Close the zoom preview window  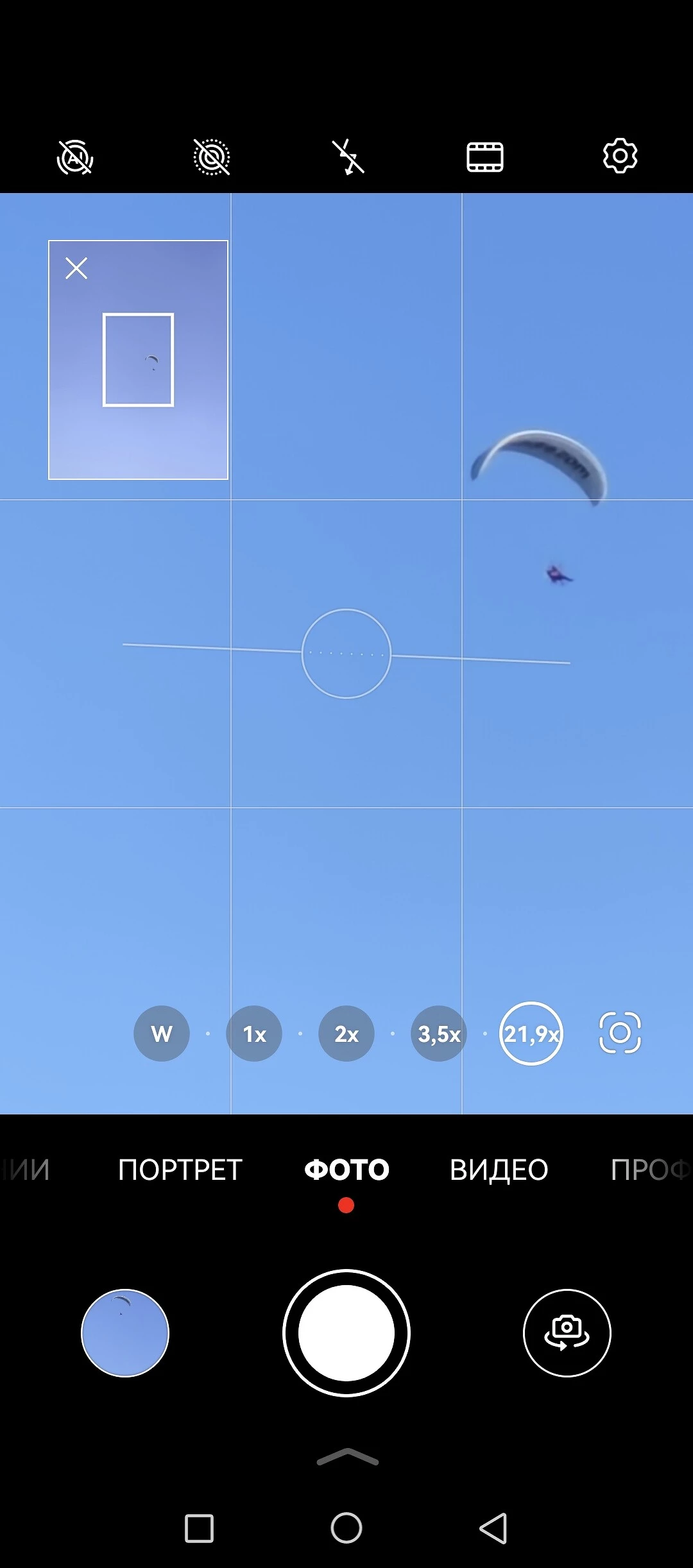76,268
